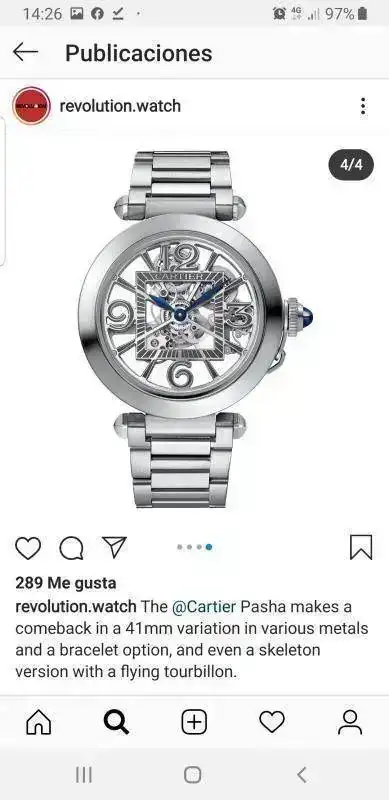Open the watch photo in the post
The height and width of the screenshot is (800, 389).
pyautogui.click(x=194, y=329)
